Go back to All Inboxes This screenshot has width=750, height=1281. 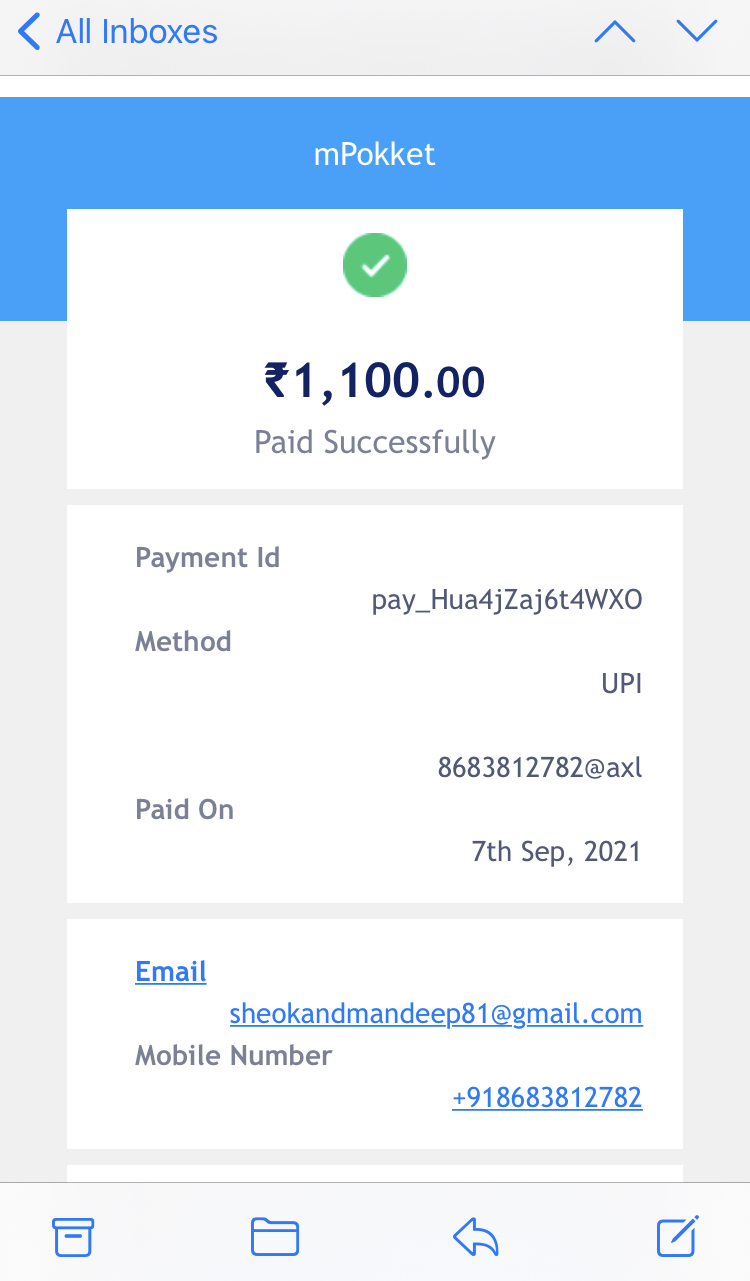coord(118,32)
